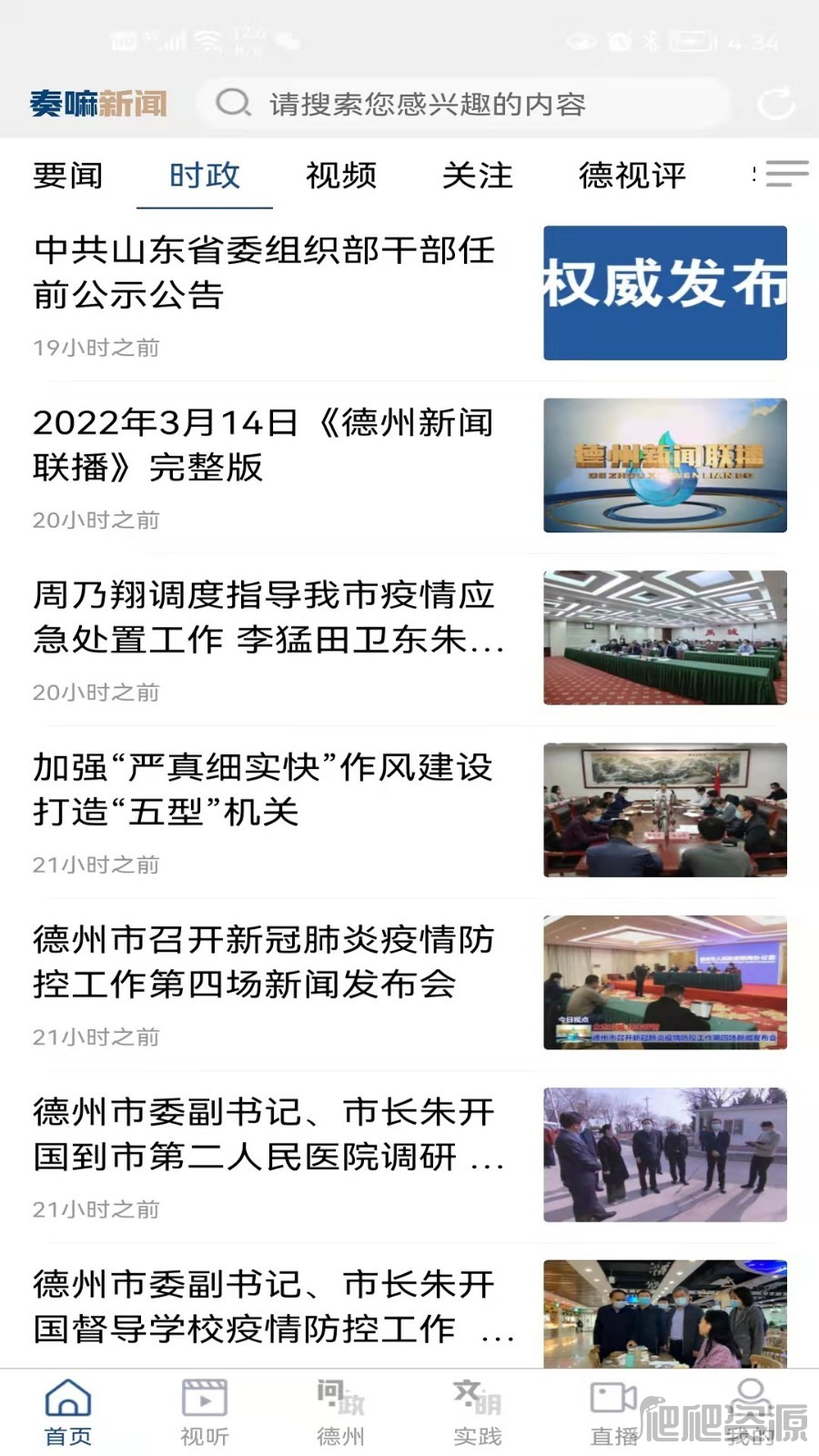Open 德州市召开新冠肺炎疫情防控工作第四场新闻发布会
819x1456 pixels.
409,984
